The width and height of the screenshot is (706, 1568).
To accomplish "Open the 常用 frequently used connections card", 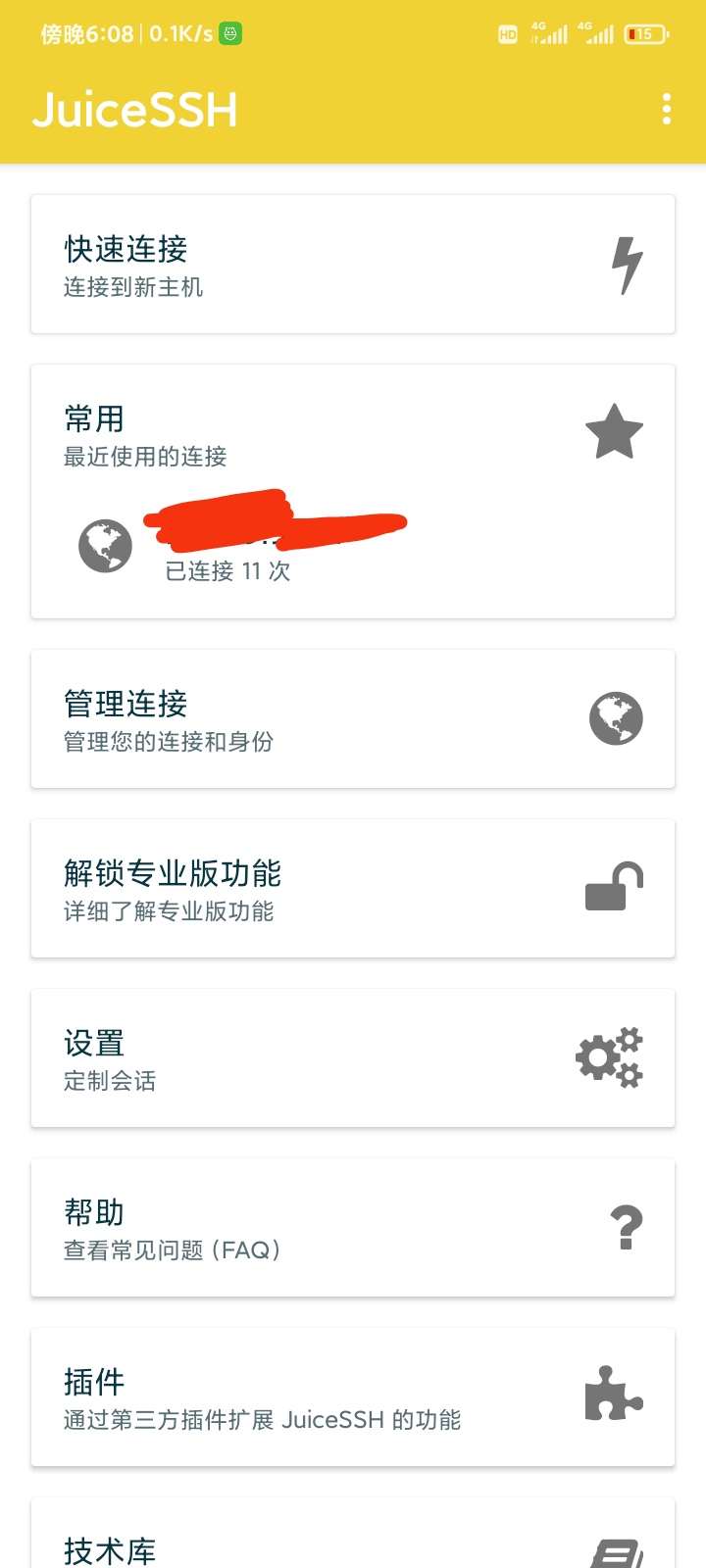I will pyautogui.click(x=353, y=431).
